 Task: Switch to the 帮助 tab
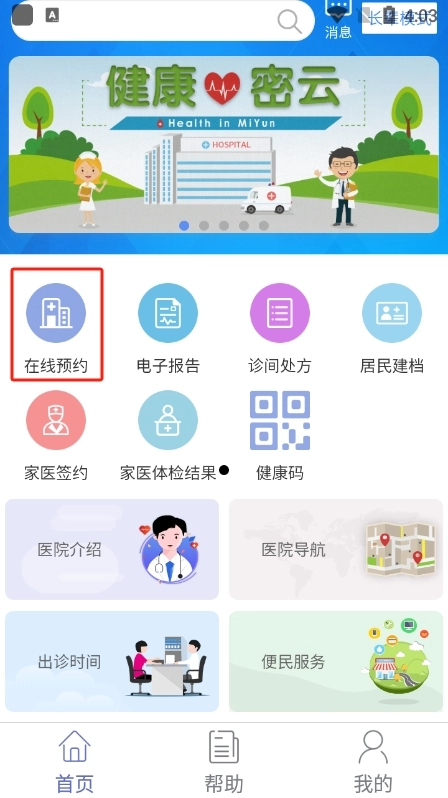[x=224, y=762]
